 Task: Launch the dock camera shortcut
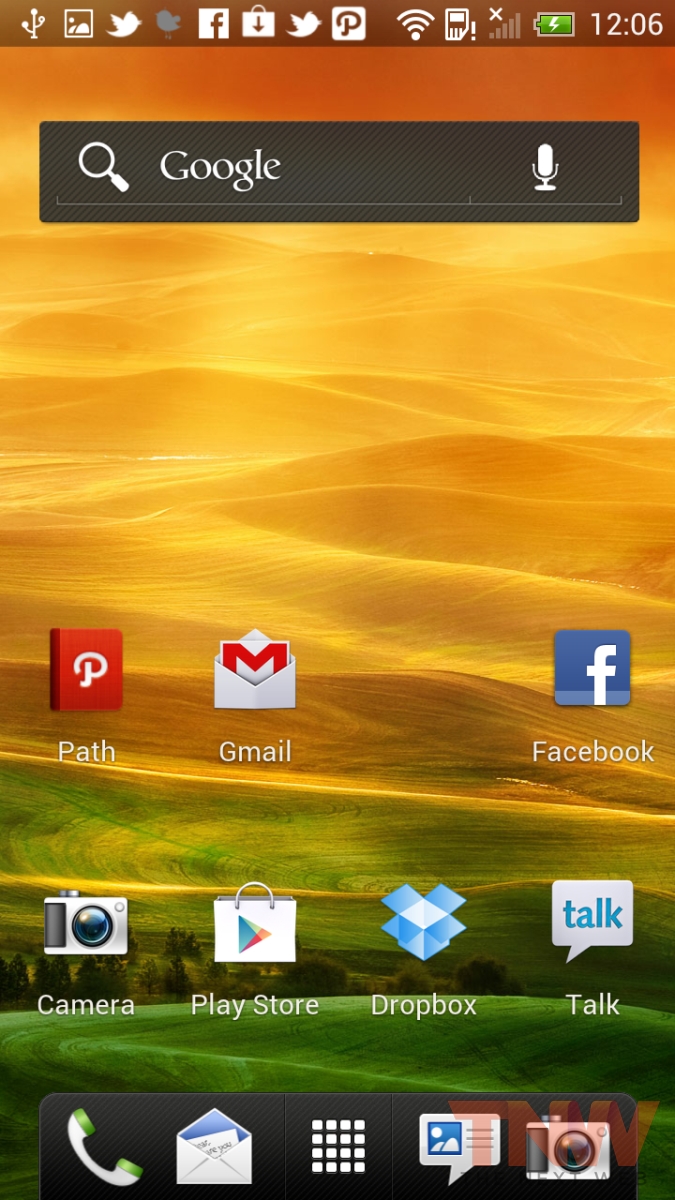tap(568, 1147)
